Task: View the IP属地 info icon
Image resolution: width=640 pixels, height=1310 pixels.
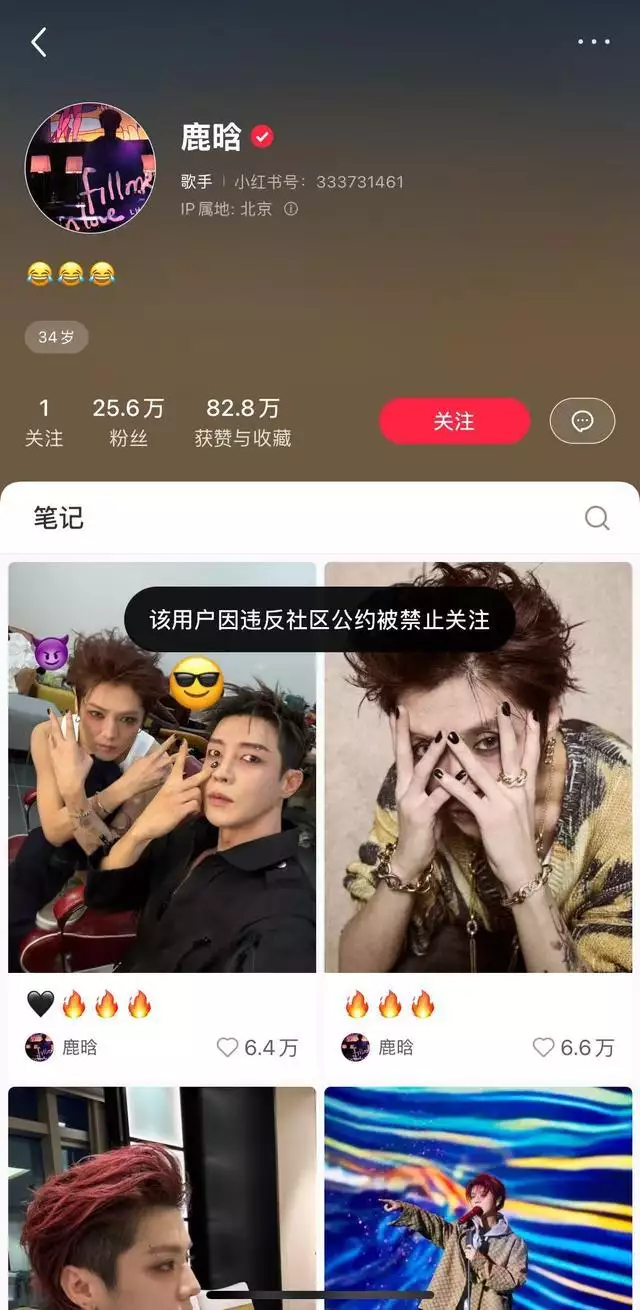Action: pos(291,209)
